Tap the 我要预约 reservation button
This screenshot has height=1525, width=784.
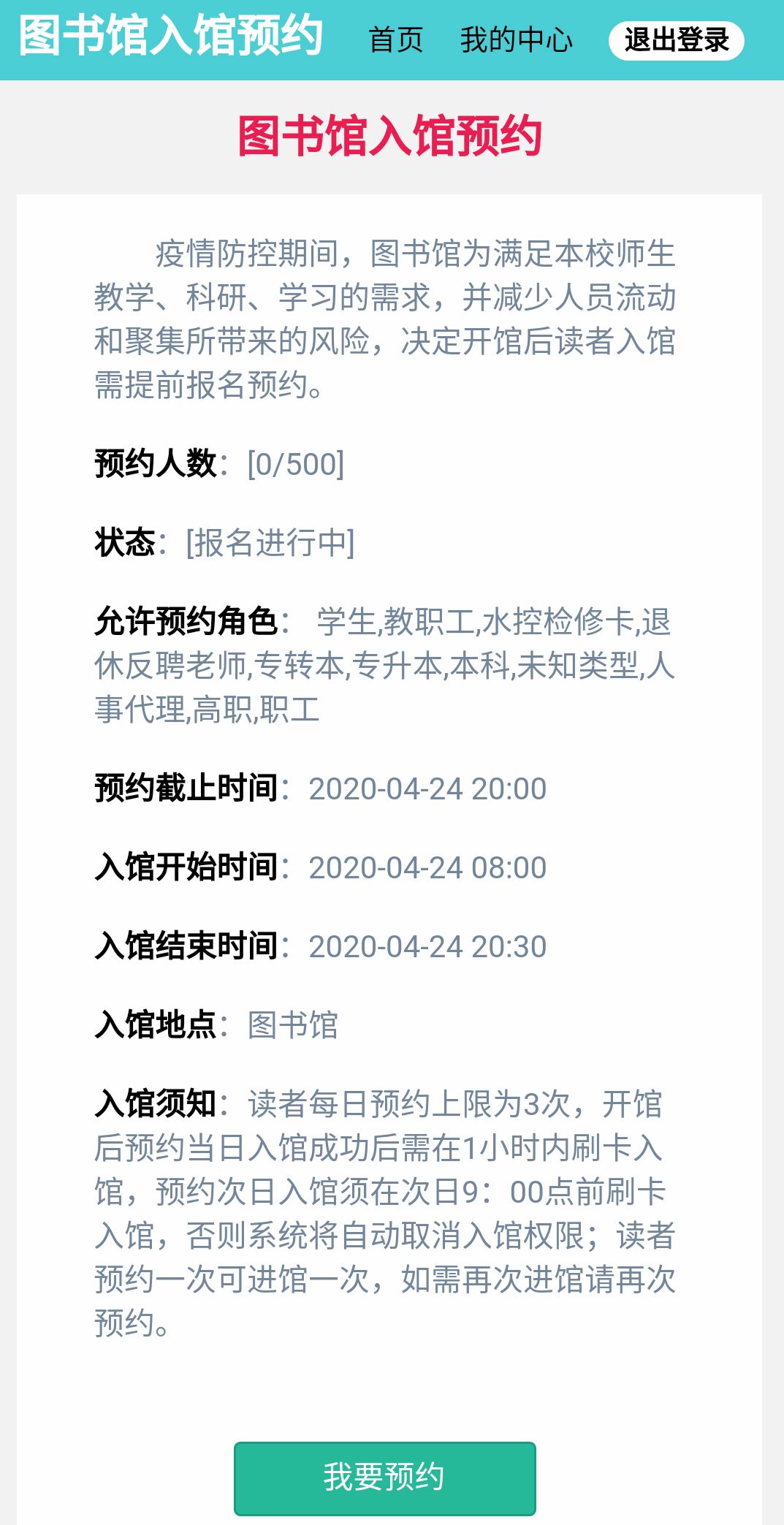384,1478
